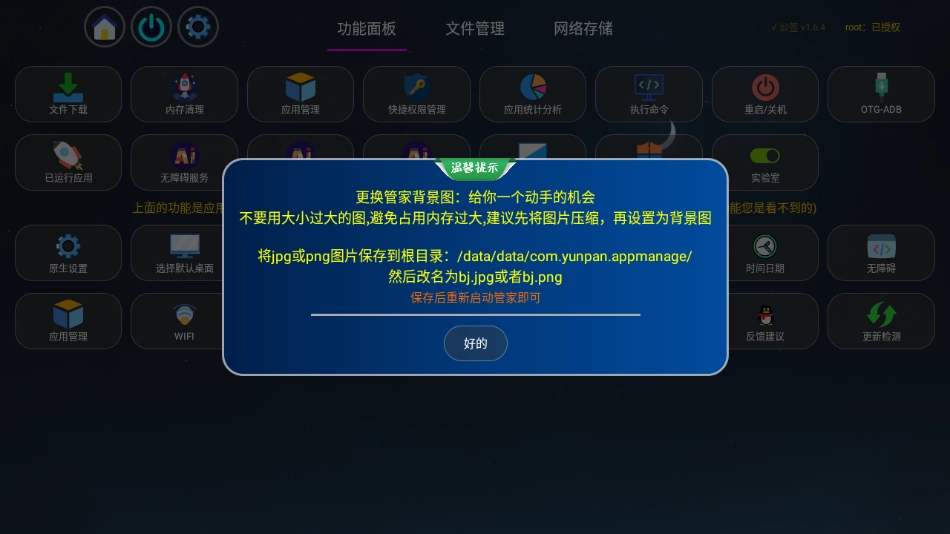Viewport: 950px width, 534px height.
Task: Open 实验室 lab tile
Action: 765,162
